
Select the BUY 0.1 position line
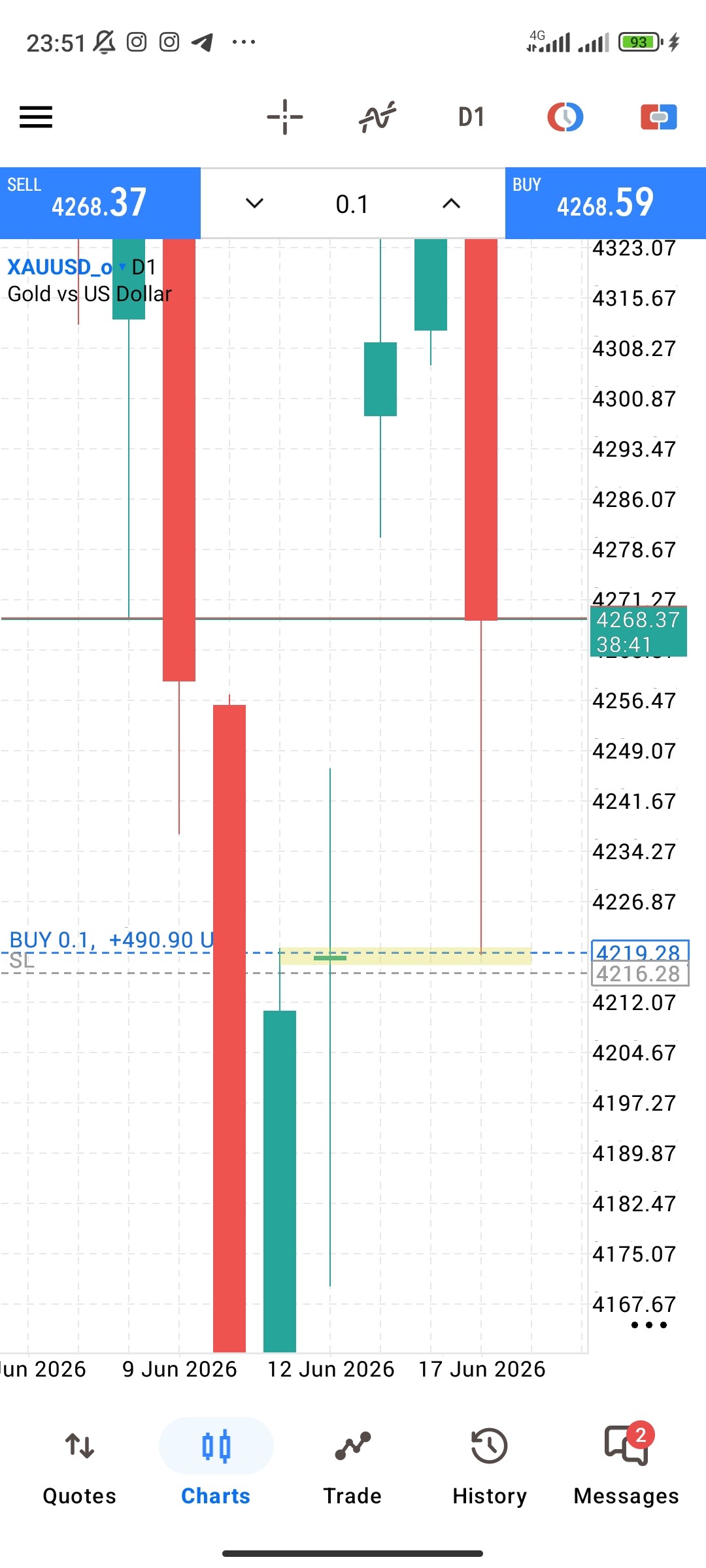111,940
